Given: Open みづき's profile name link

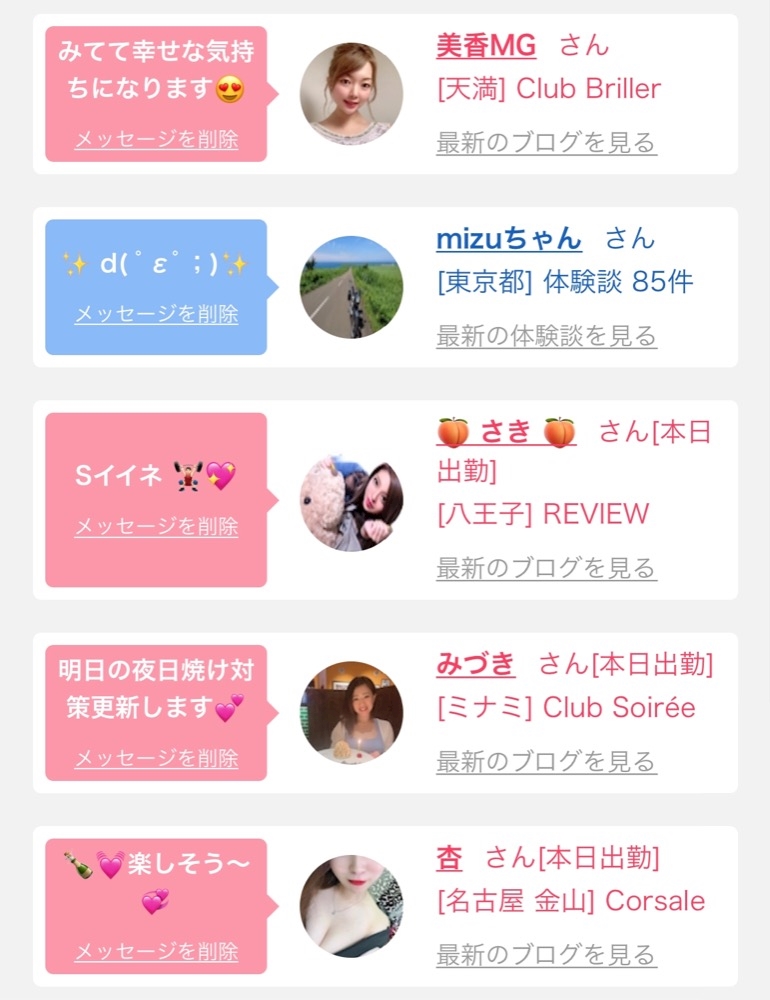Looking at the screenshot, I should (x=476, y=664).
